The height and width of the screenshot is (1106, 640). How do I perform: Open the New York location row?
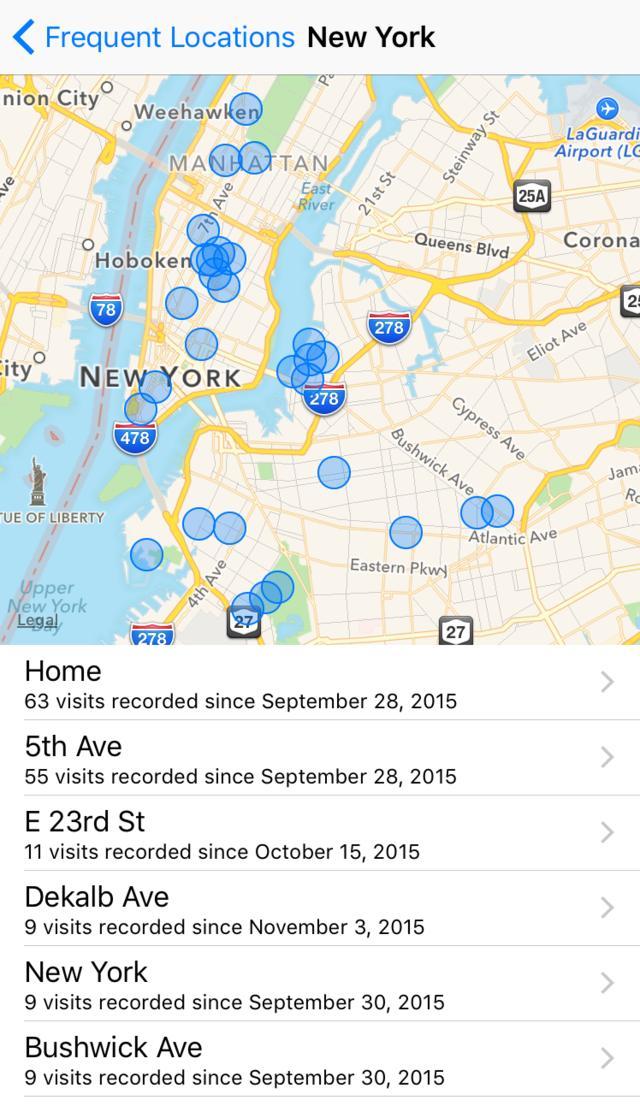(320, 984)
